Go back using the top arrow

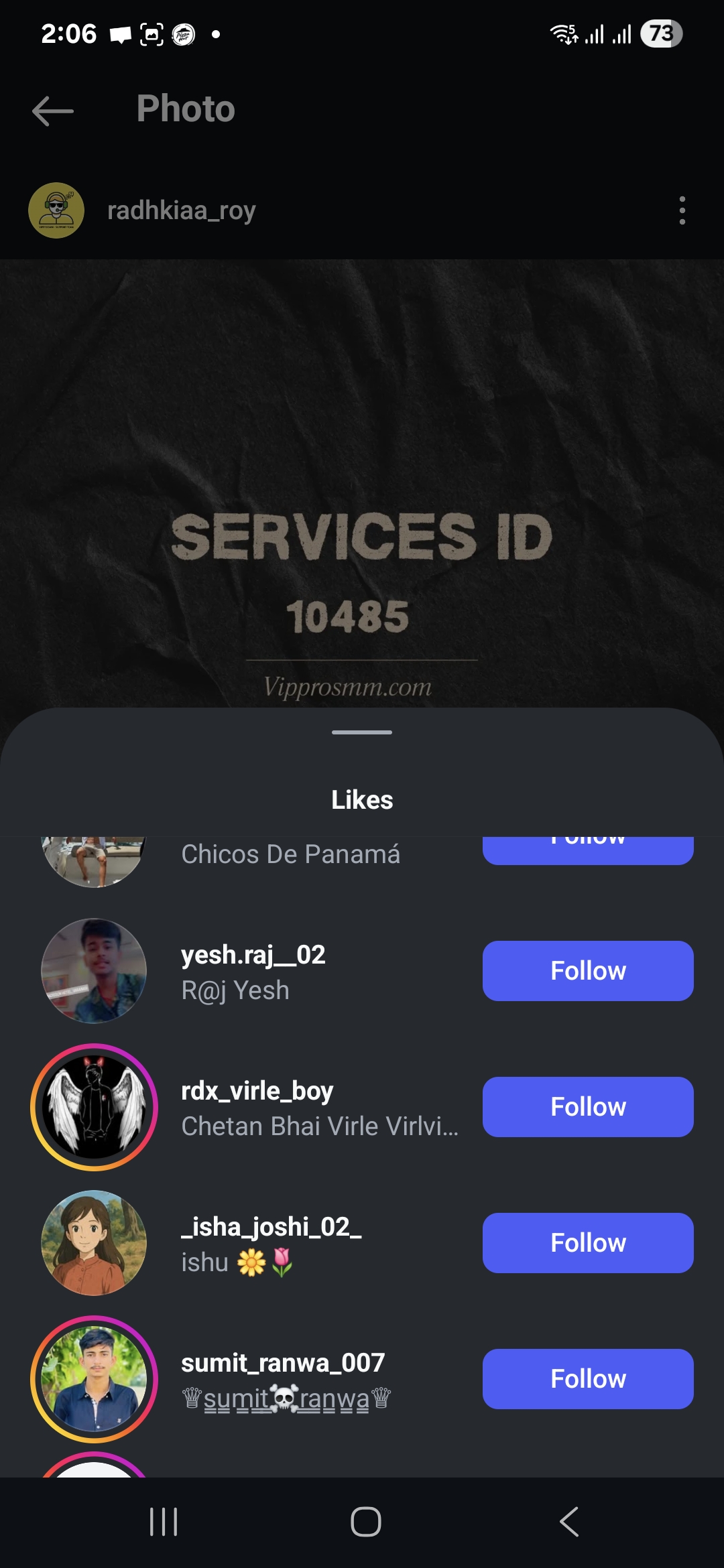tap(53, 111)
